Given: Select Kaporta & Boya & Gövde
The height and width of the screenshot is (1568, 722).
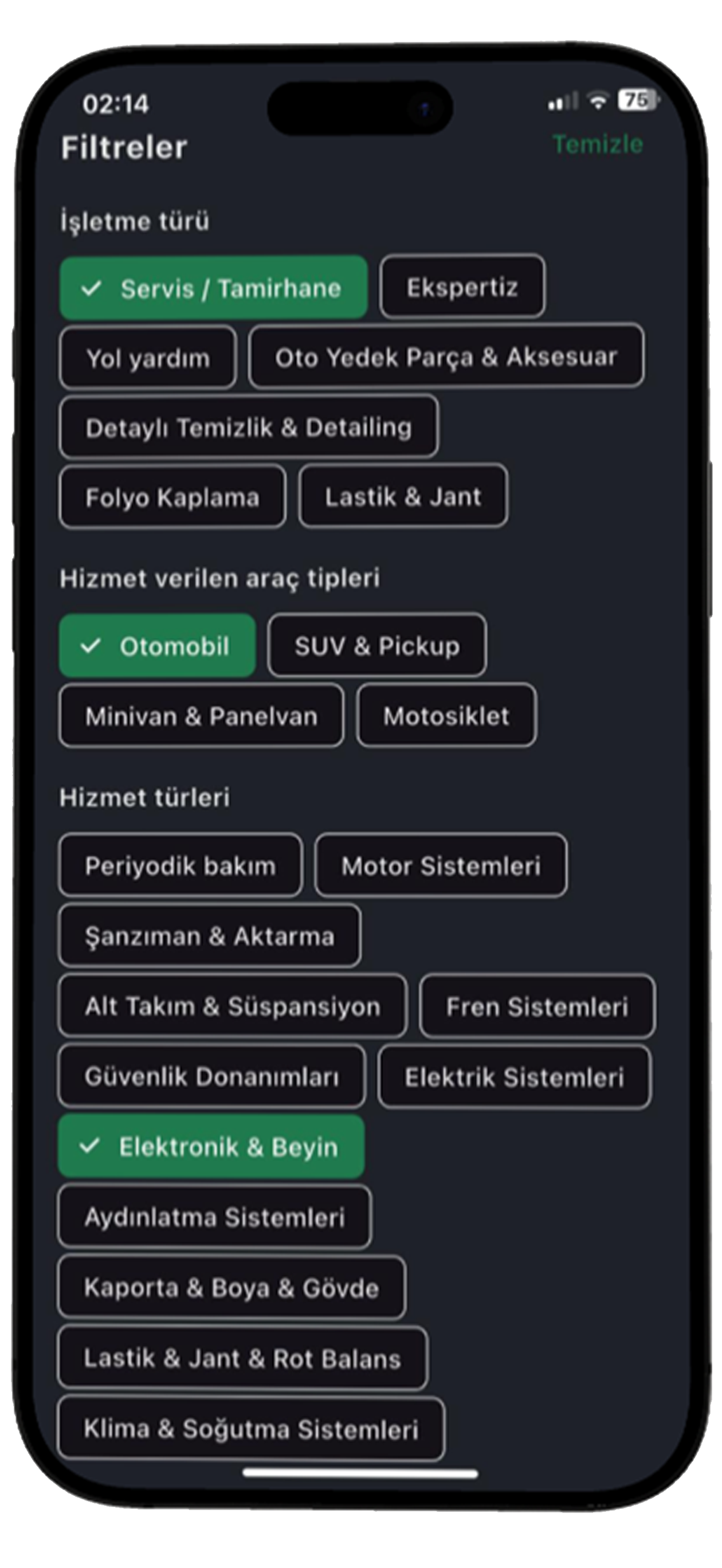Looking at the screenshot, I should pyautogui.click(x=231, y=1287).
